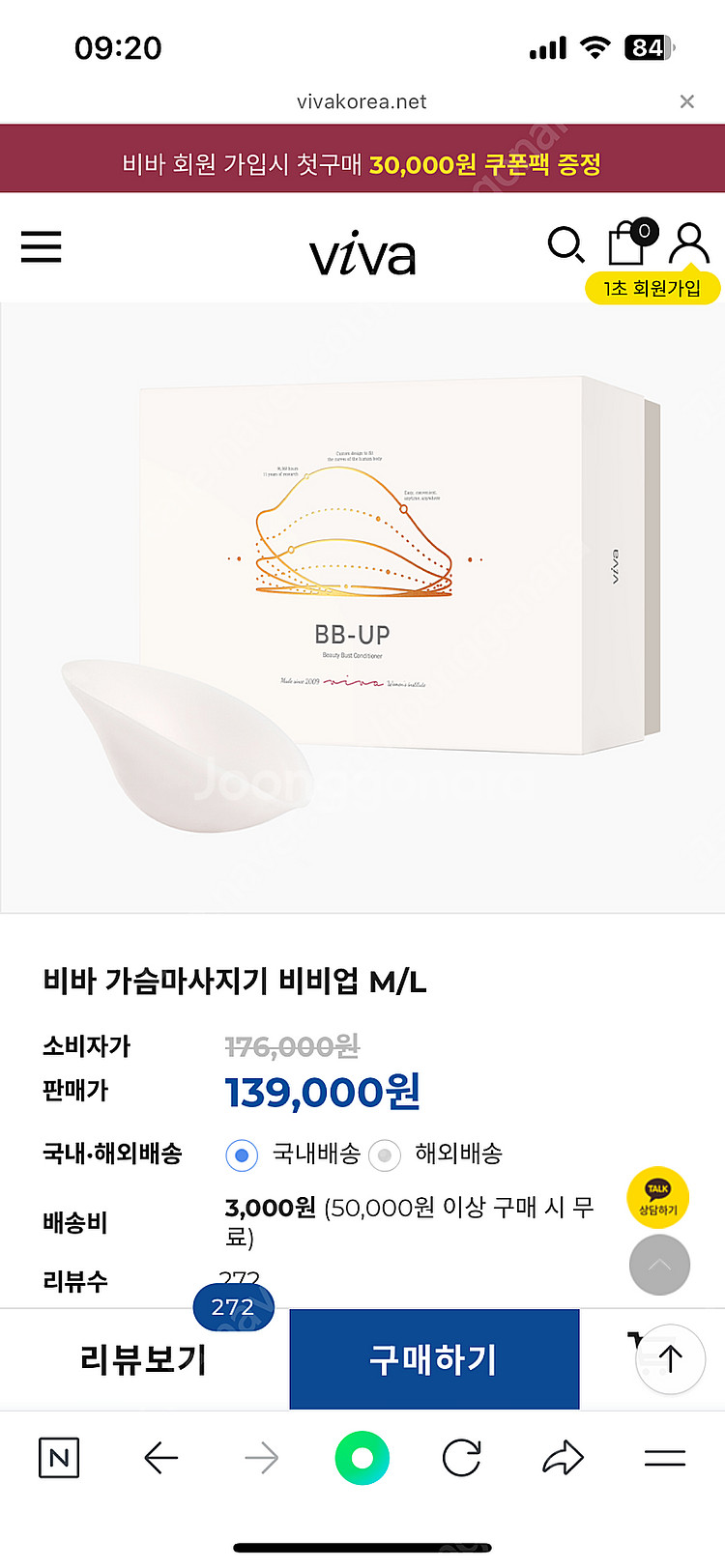Reload the page

coord(462,1458)
